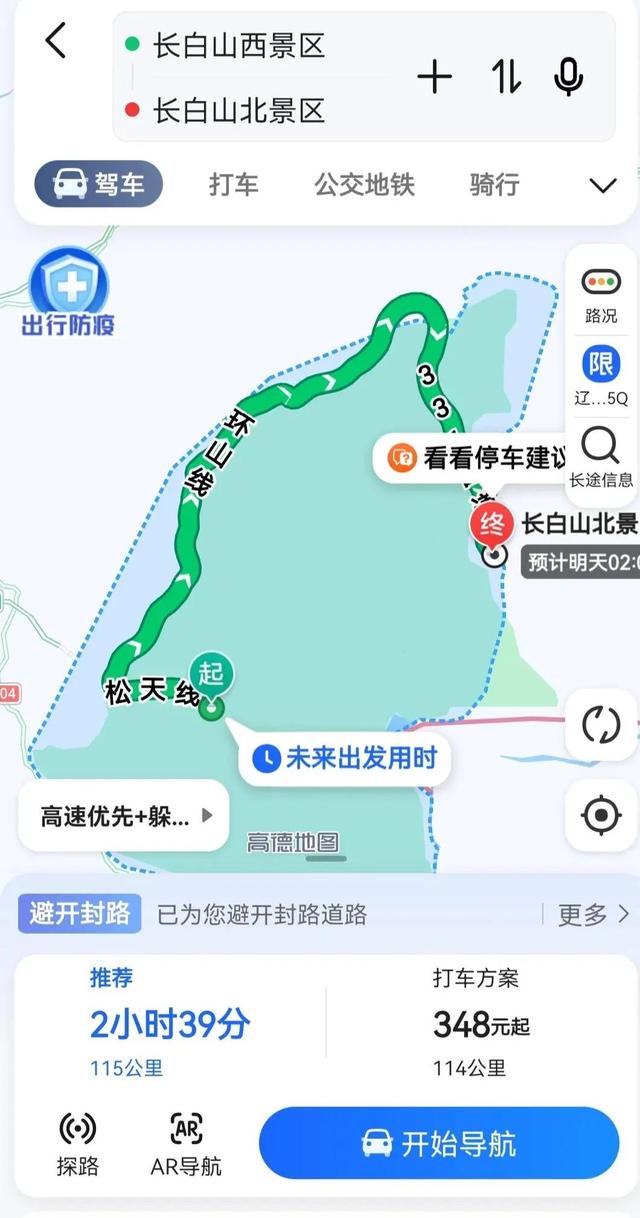Open 未来出发用时 departure time option
The width and height of the screenshot is (640, 1218).
pyautogui.click(x=345, y=758)
